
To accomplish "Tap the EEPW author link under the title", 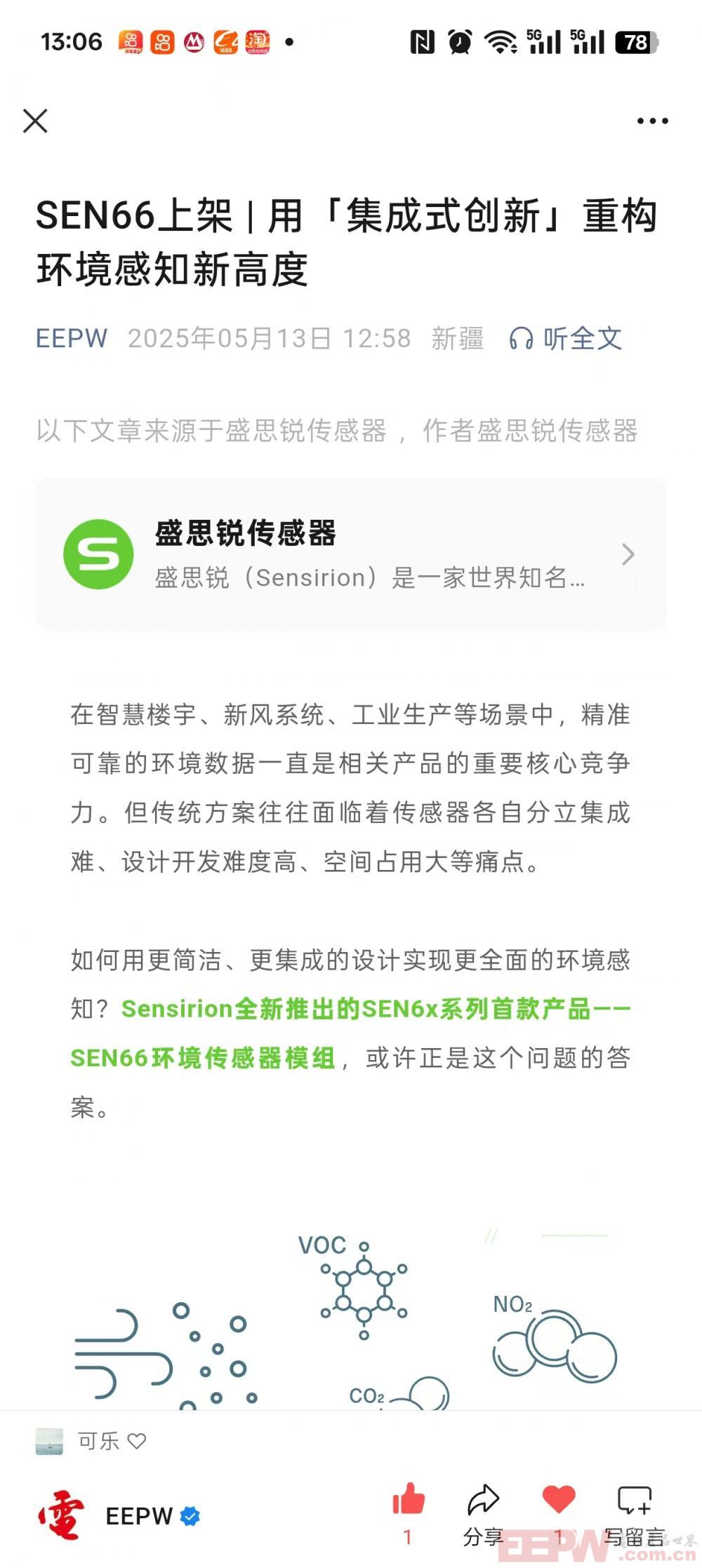I will [72, 339].
